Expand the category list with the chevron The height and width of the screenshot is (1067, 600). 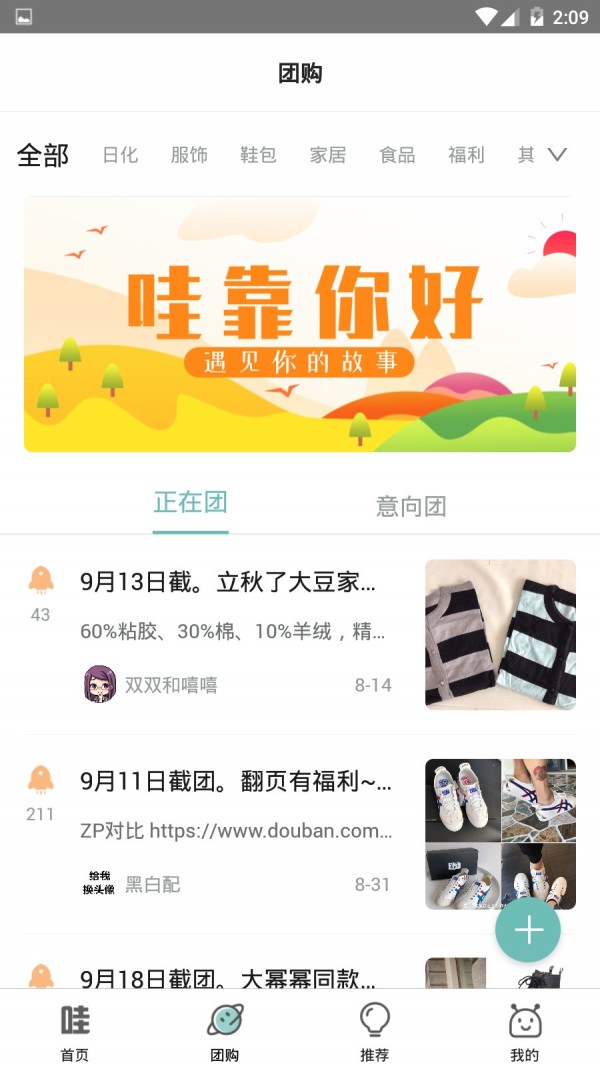(558, 154)
